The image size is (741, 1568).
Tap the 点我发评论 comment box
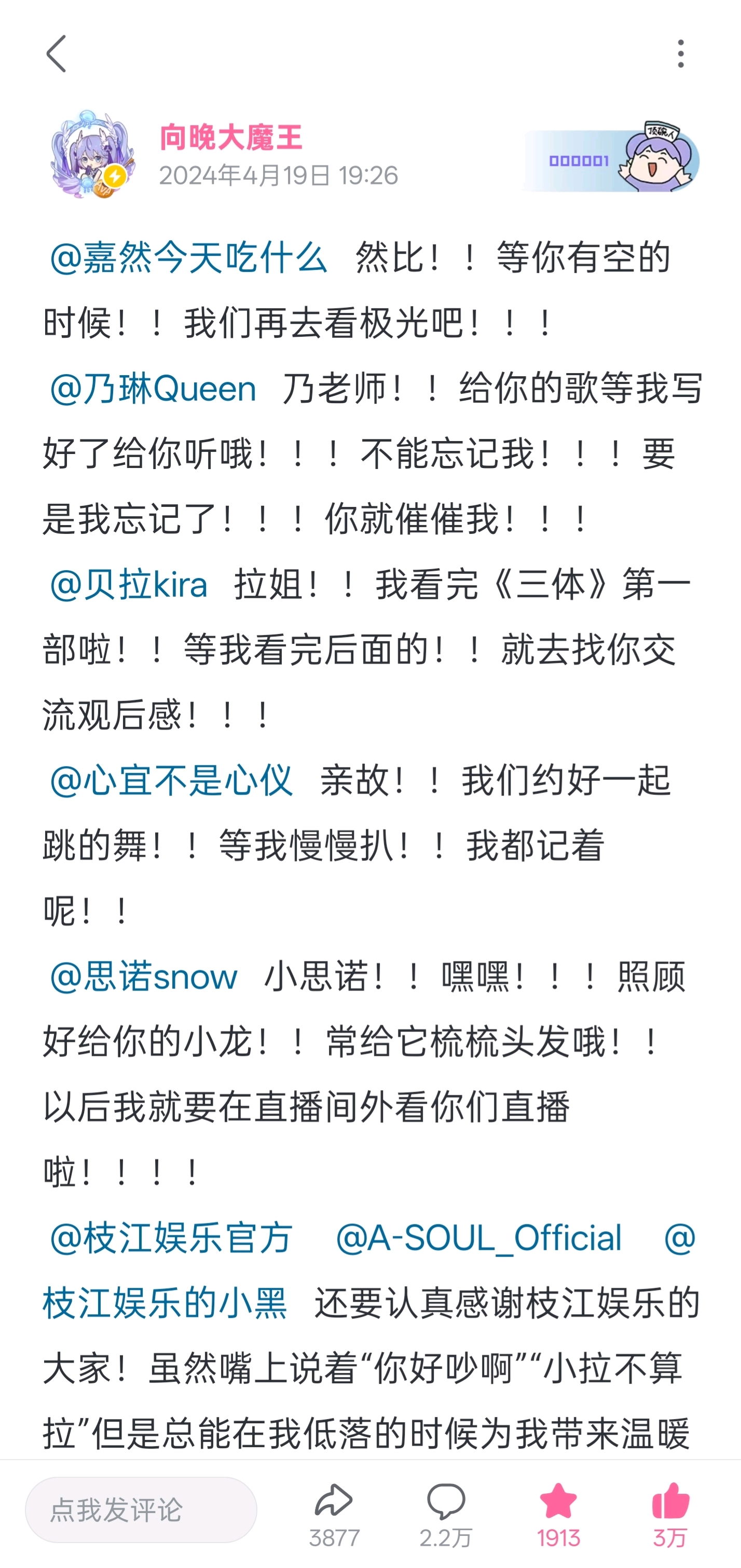pos(141,1509)
